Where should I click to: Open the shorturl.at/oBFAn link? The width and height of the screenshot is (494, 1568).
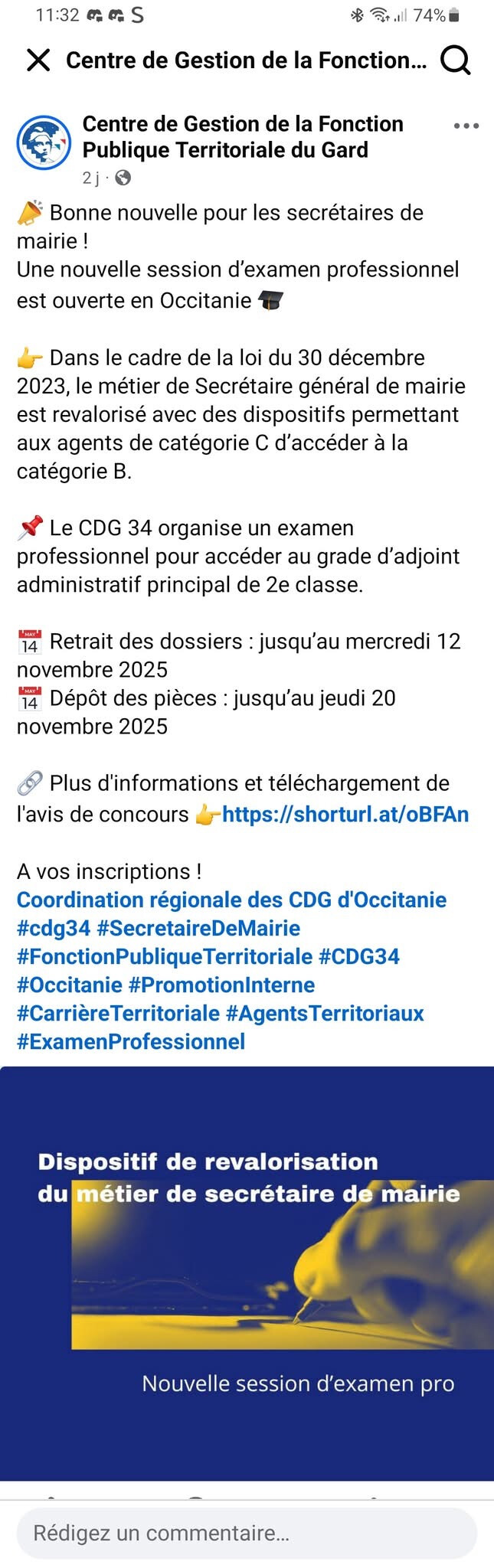[345, 814]
